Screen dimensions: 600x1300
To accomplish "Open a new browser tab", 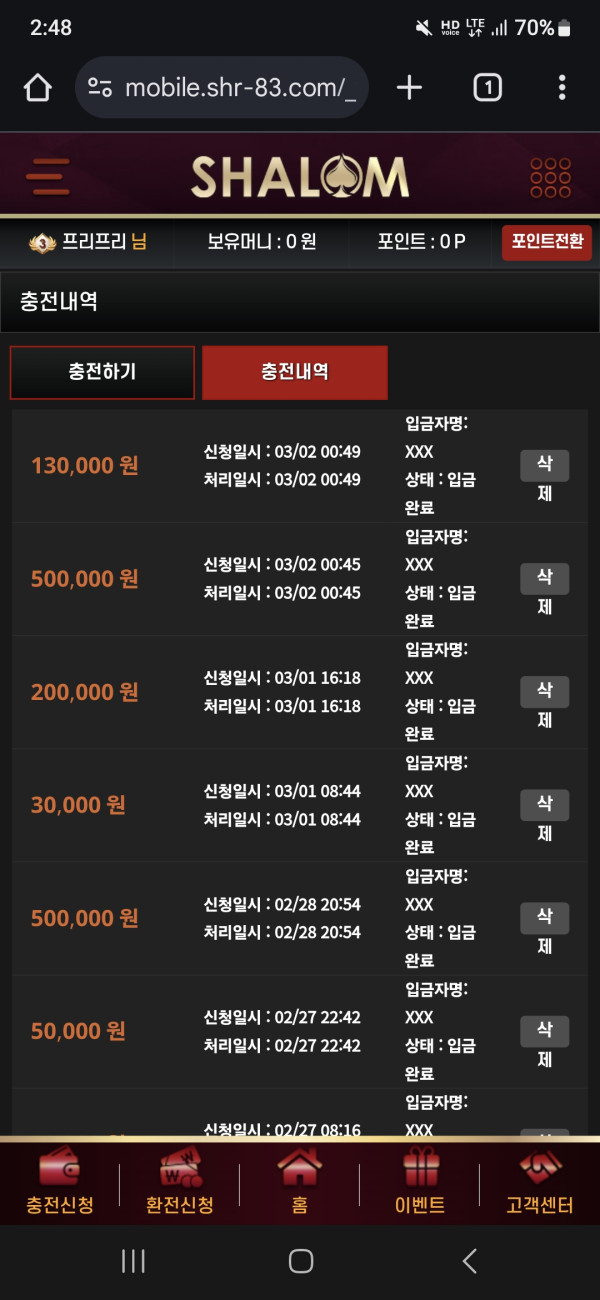I will coord(409,88).
